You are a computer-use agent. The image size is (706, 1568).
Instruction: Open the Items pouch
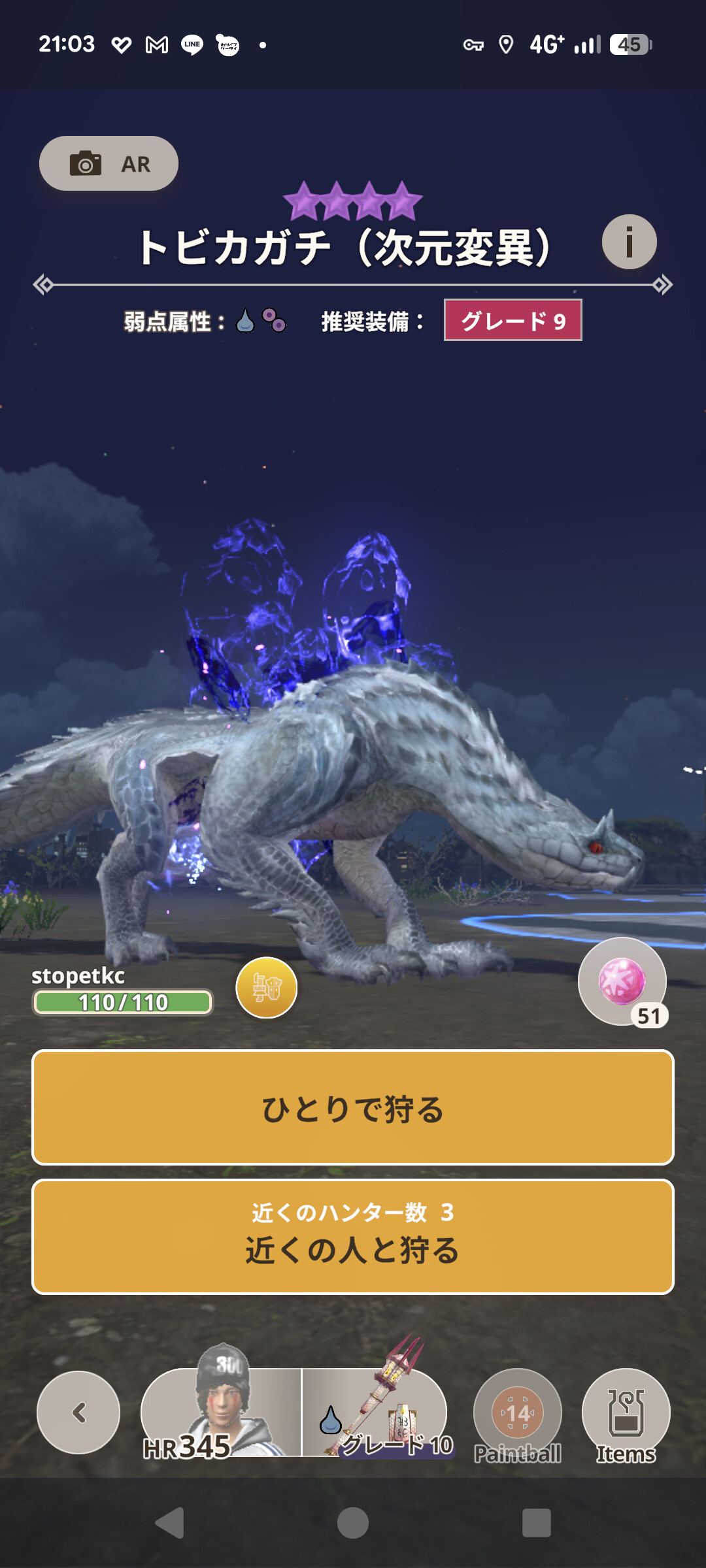point(626,1414)
